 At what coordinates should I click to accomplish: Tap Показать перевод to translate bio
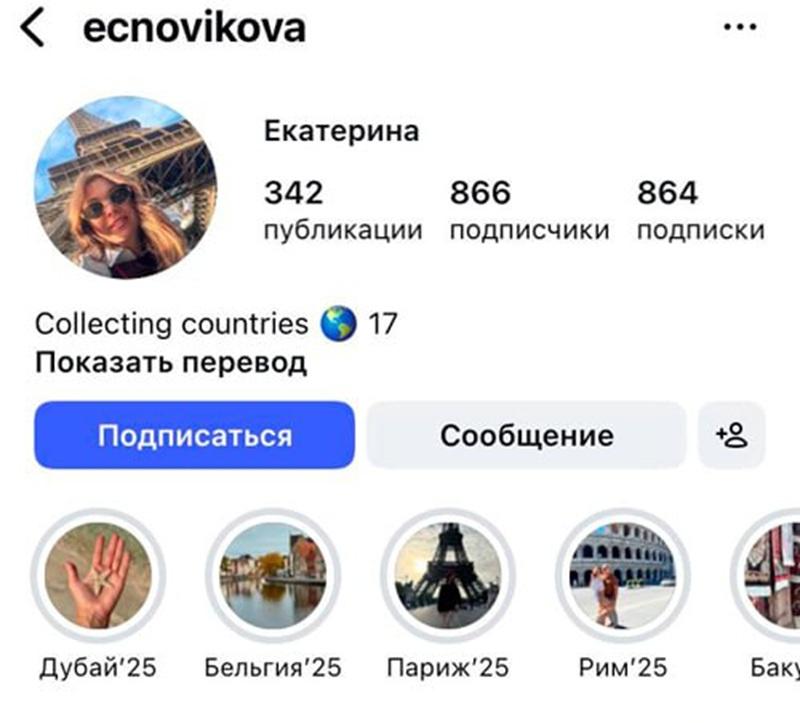171,362
